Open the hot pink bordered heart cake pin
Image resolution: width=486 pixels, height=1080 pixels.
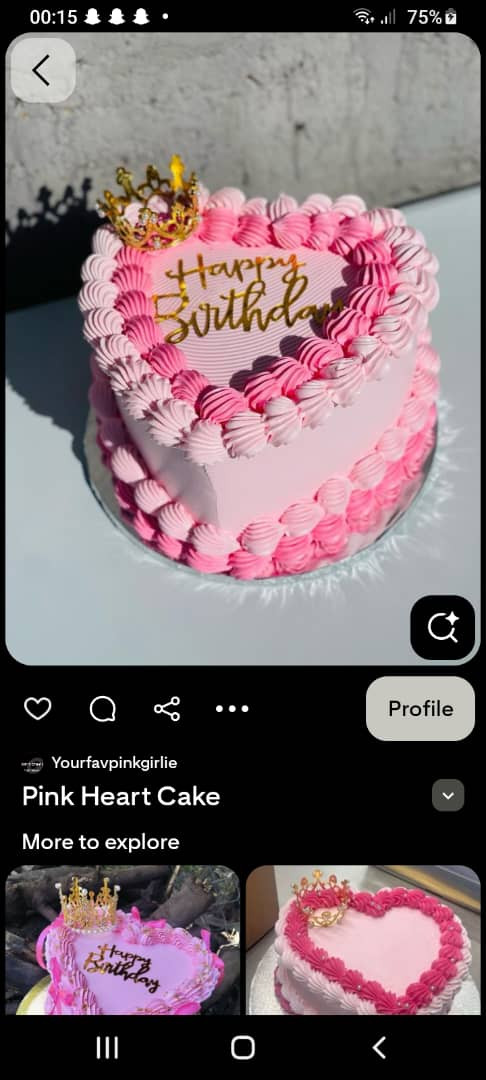pos(363,939)
